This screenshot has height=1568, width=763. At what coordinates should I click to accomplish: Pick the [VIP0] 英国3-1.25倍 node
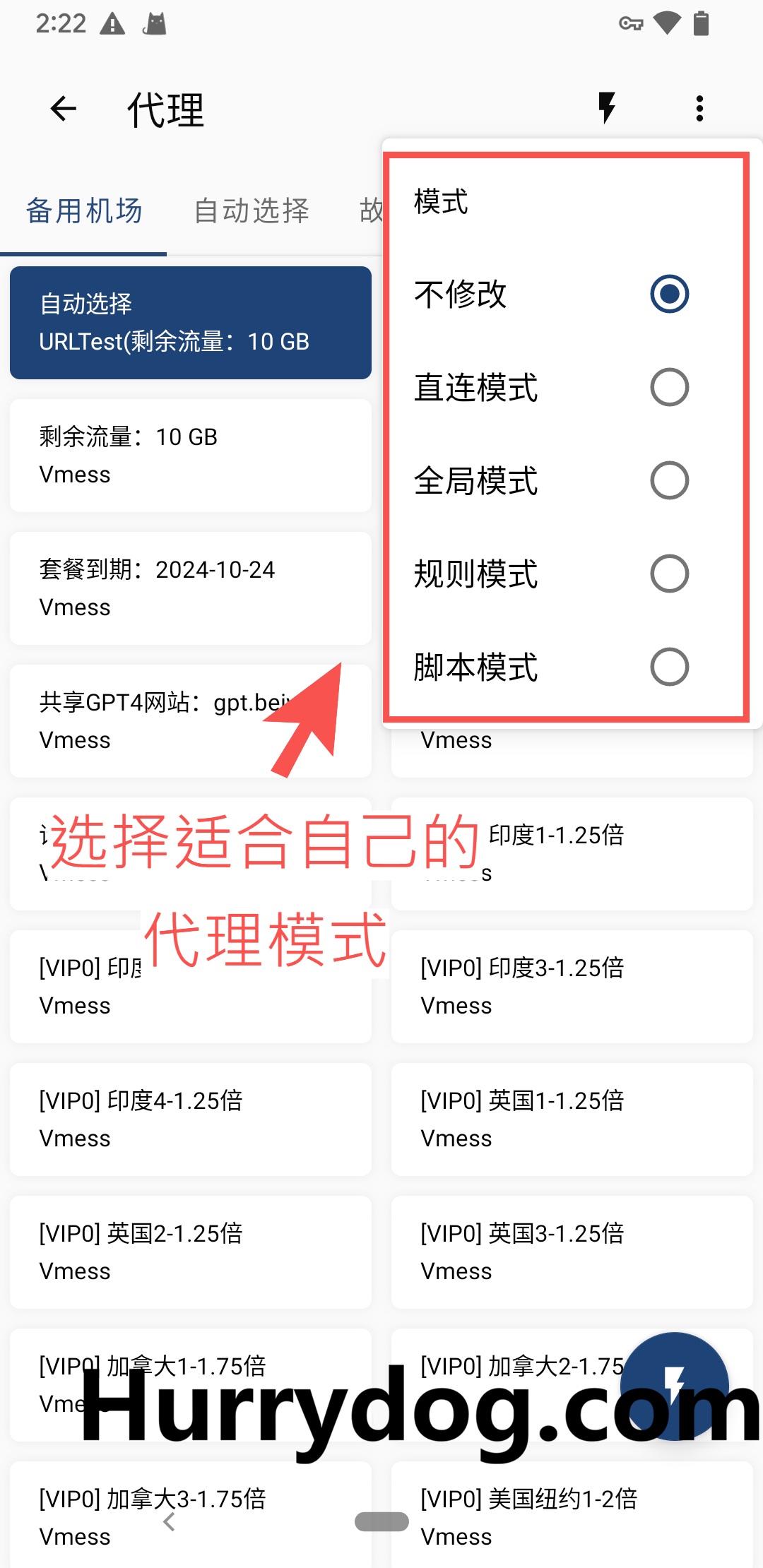coord(572,1252)
